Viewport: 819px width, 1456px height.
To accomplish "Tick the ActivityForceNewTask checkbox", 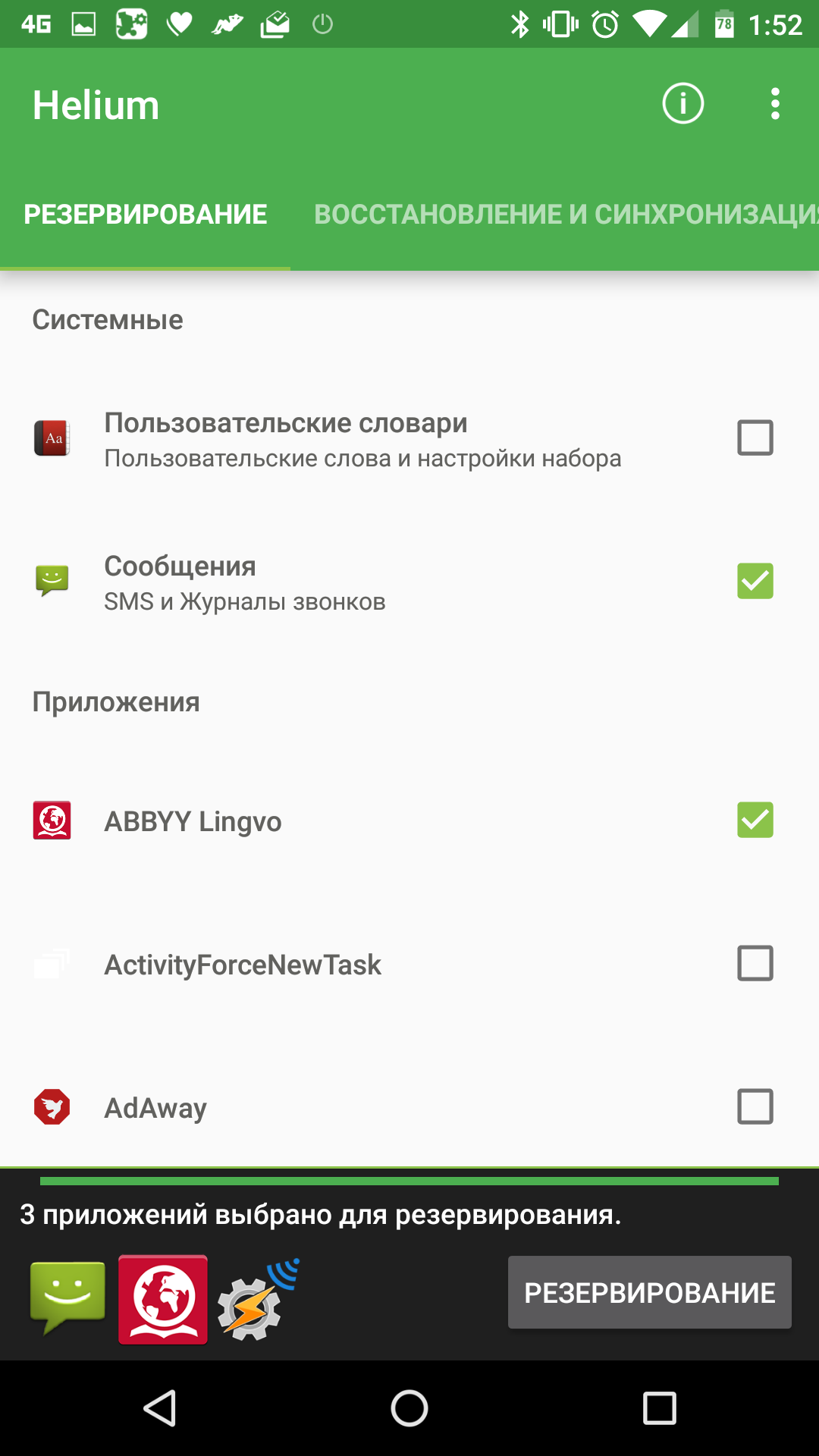I will tap(755, 964).
